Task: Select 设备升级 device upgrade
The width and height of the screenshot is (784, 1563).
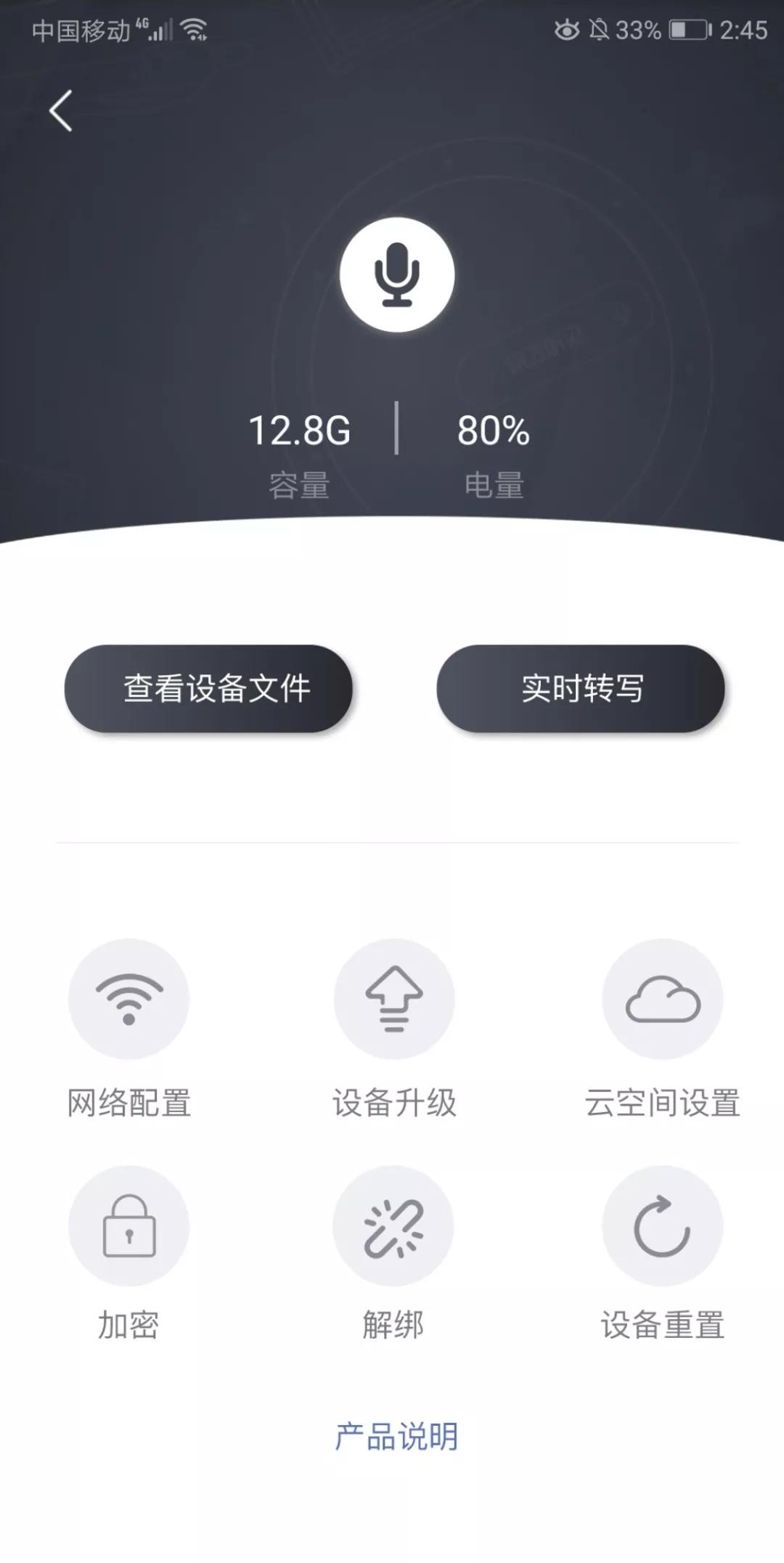Action: tap(394, 1000)
